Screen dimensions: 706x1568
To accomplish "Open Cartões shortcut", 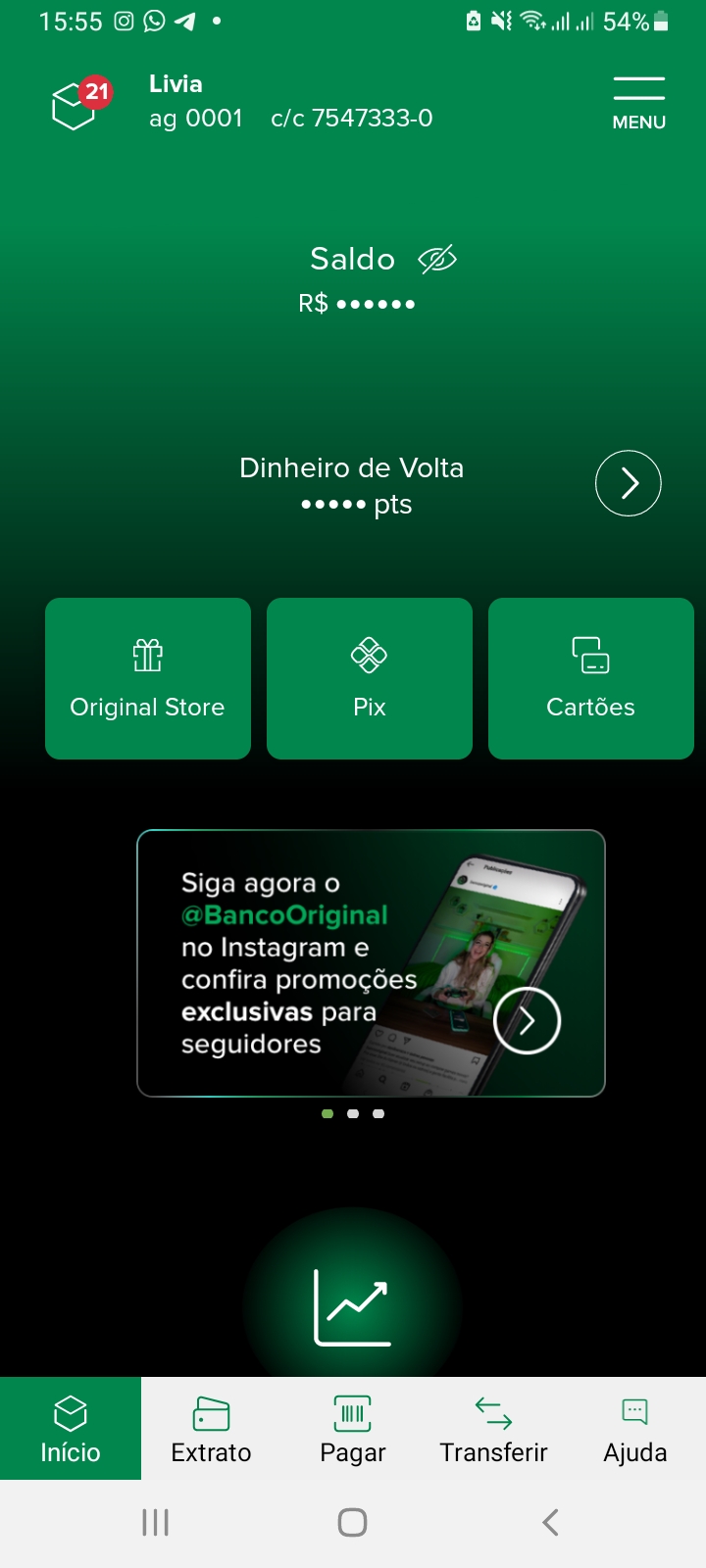I will (x=590, y=678).
